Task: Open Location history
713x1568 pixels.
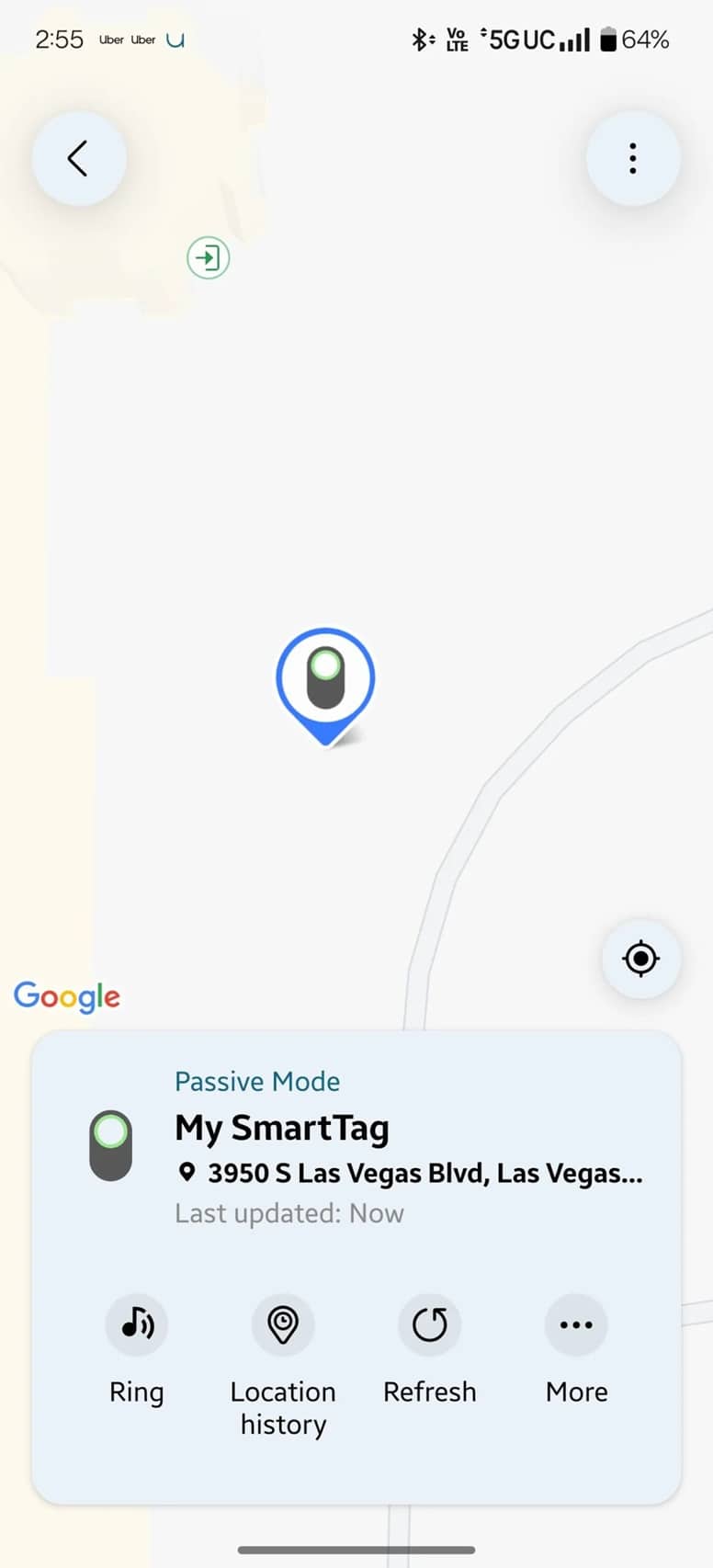Action: 283,1366
